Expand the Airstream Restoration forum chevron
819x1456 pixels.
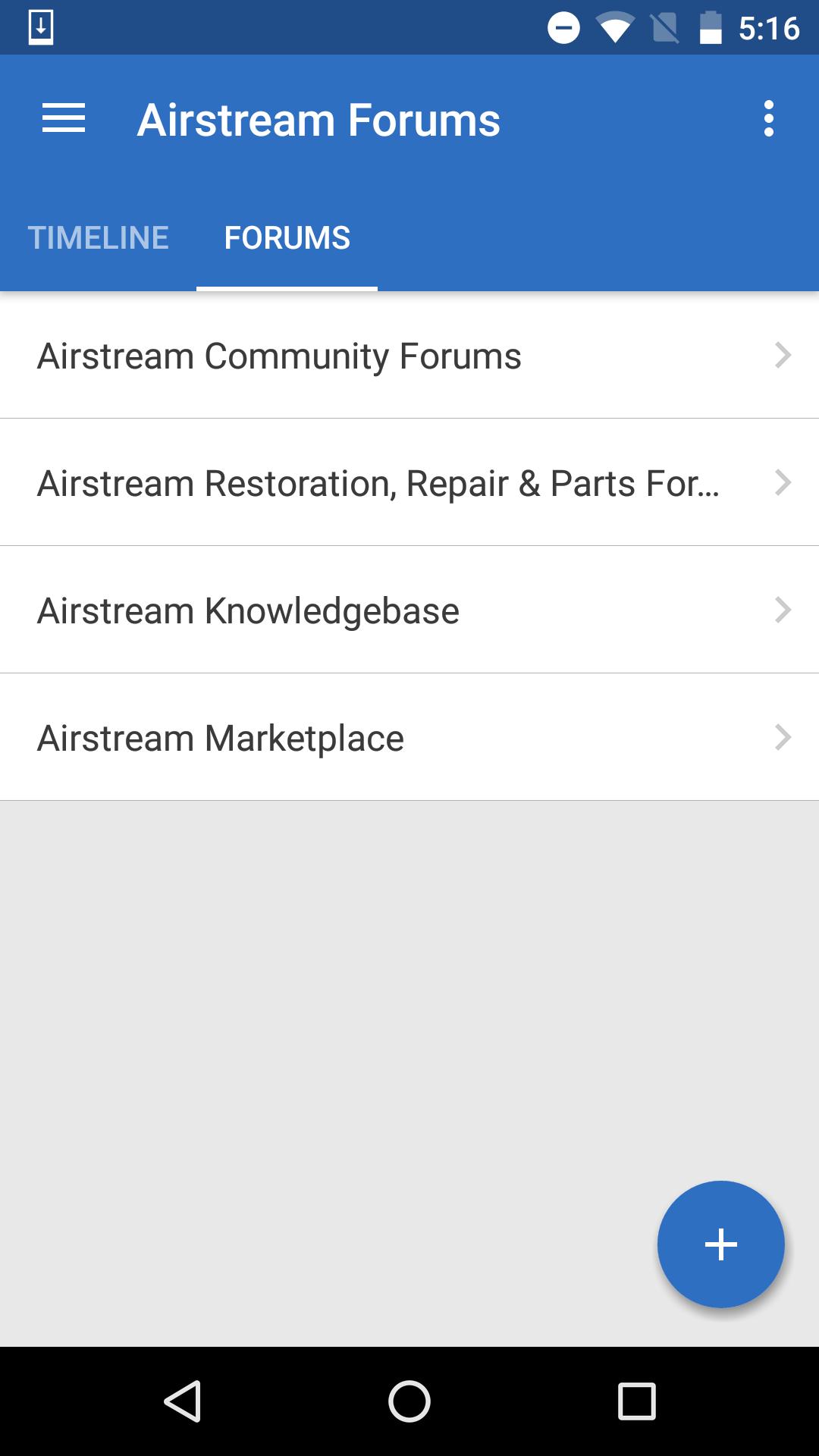pyautogui.click(x=782, y=482)
